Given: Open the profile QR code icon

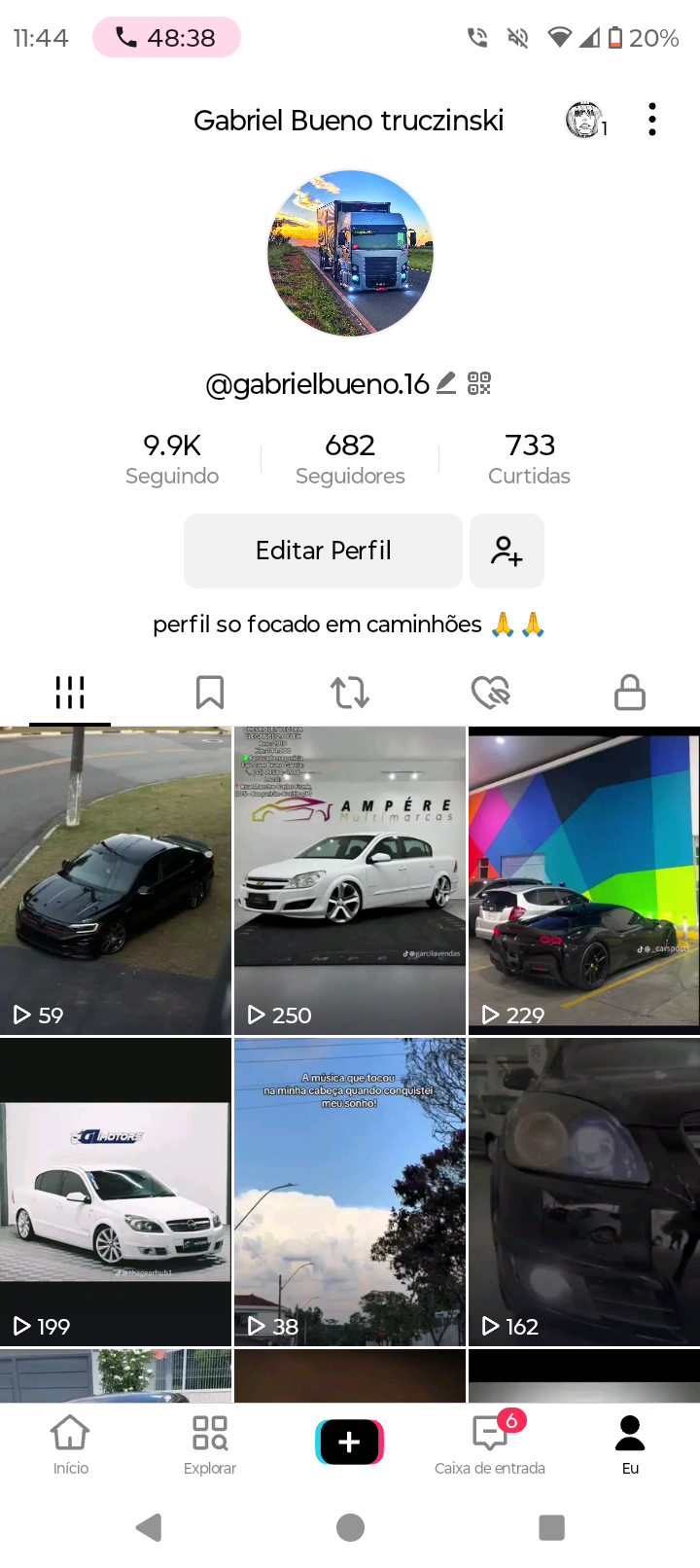Looking at the screenshot, I should click(x=479, y=383).
